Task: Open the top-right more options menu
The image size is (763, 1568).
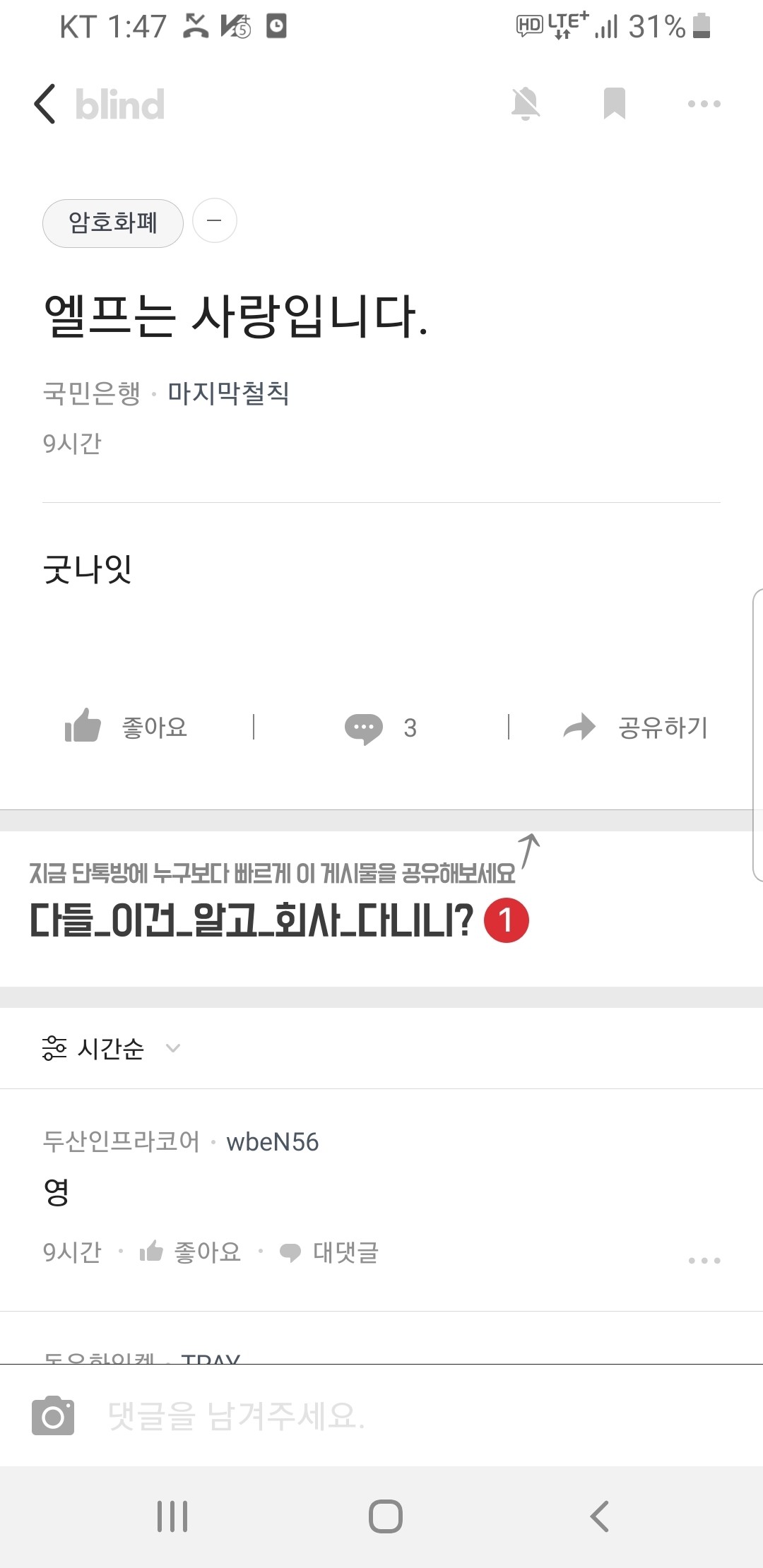Action: (704, 103)
